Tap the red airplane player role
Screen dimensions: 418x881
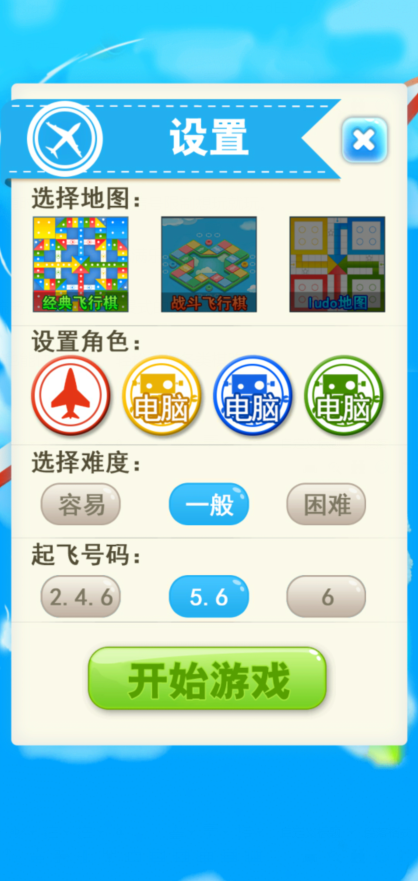[71, 396]
